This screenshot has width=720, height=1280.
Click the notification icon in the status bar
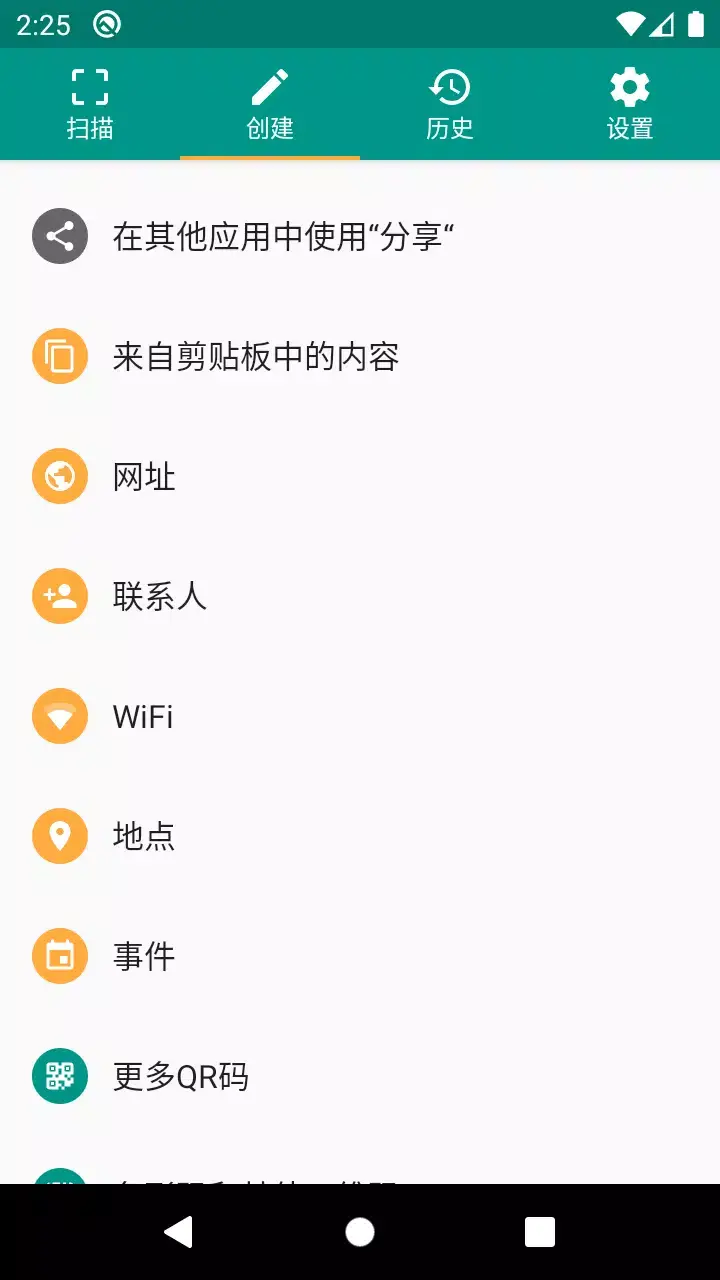107,24
